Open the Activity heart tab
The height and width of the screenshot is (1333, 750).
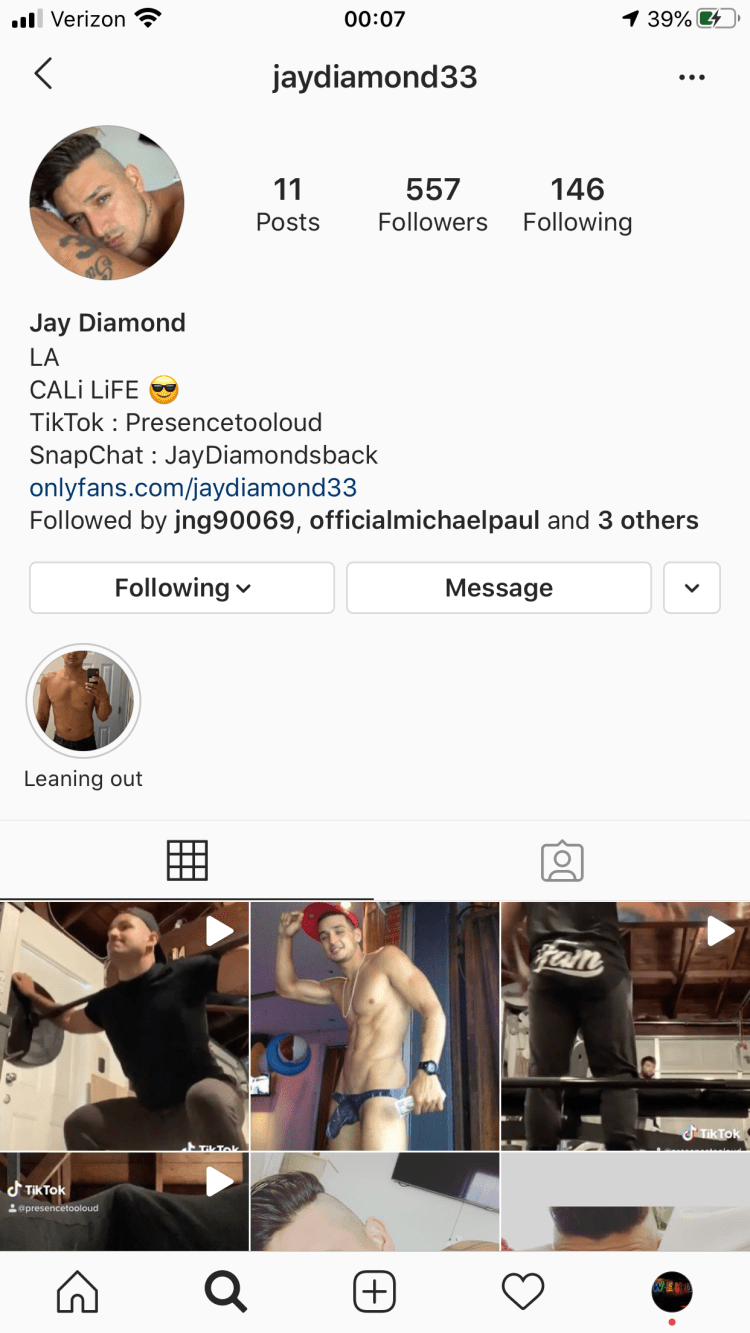coord(522,1293)
